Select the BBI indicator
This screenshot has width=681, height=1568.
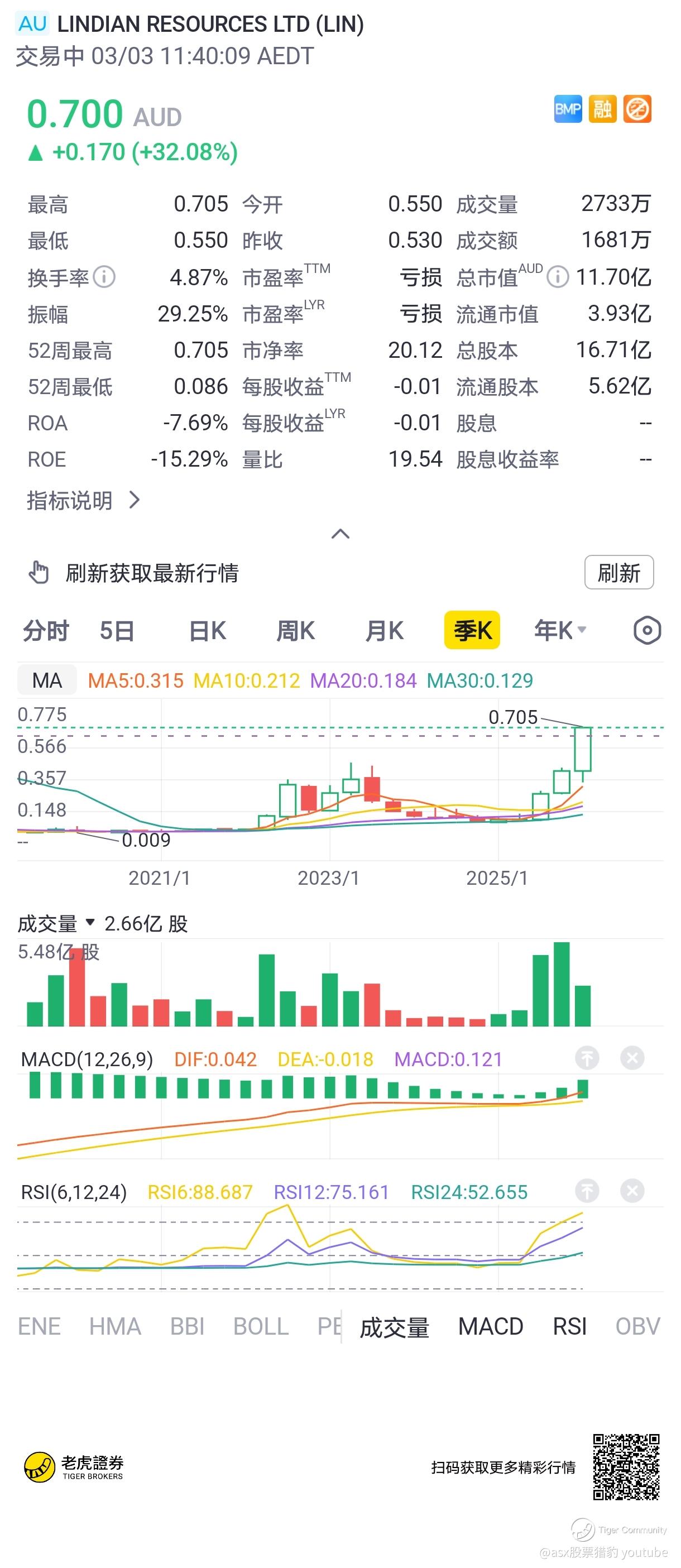coord(187,1326)
